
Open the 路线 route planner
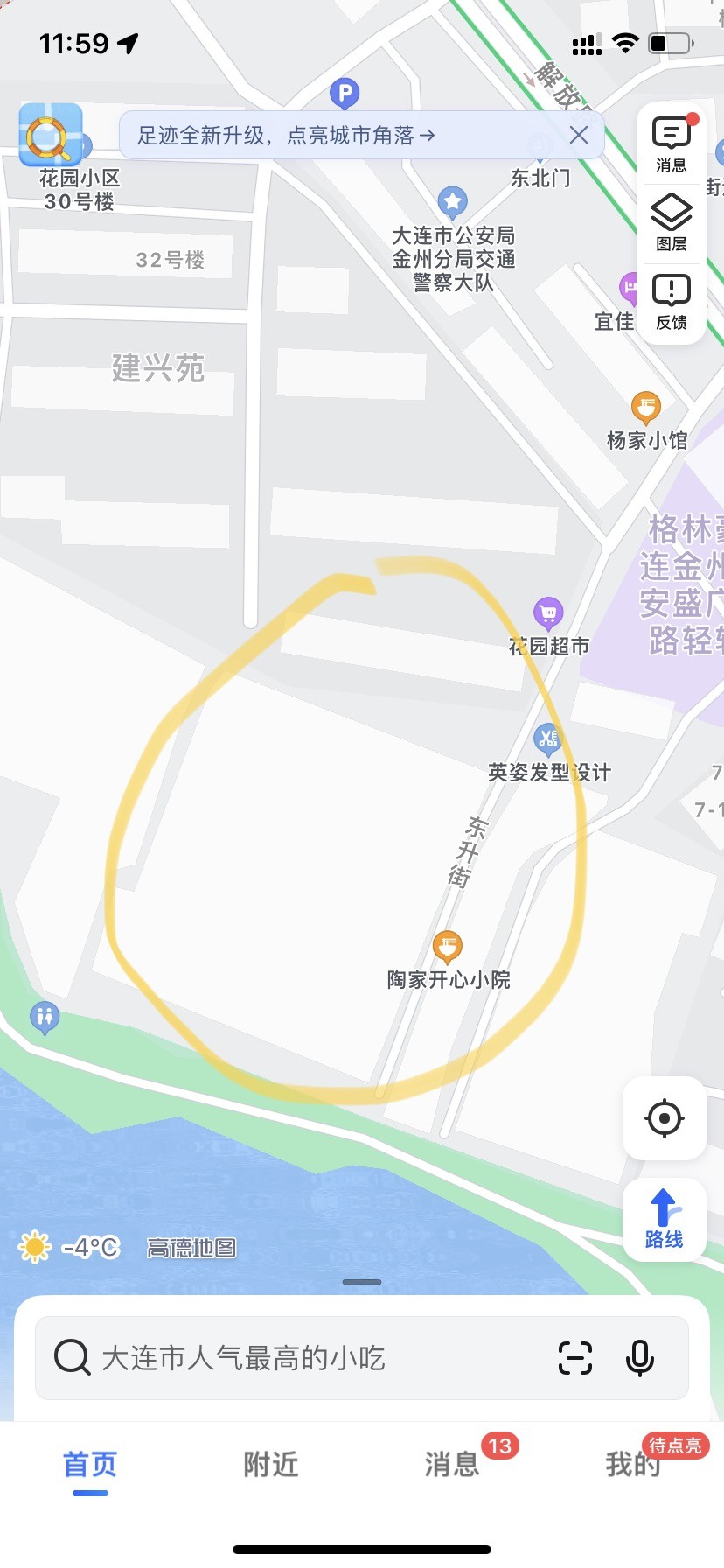pos(664,1219)
